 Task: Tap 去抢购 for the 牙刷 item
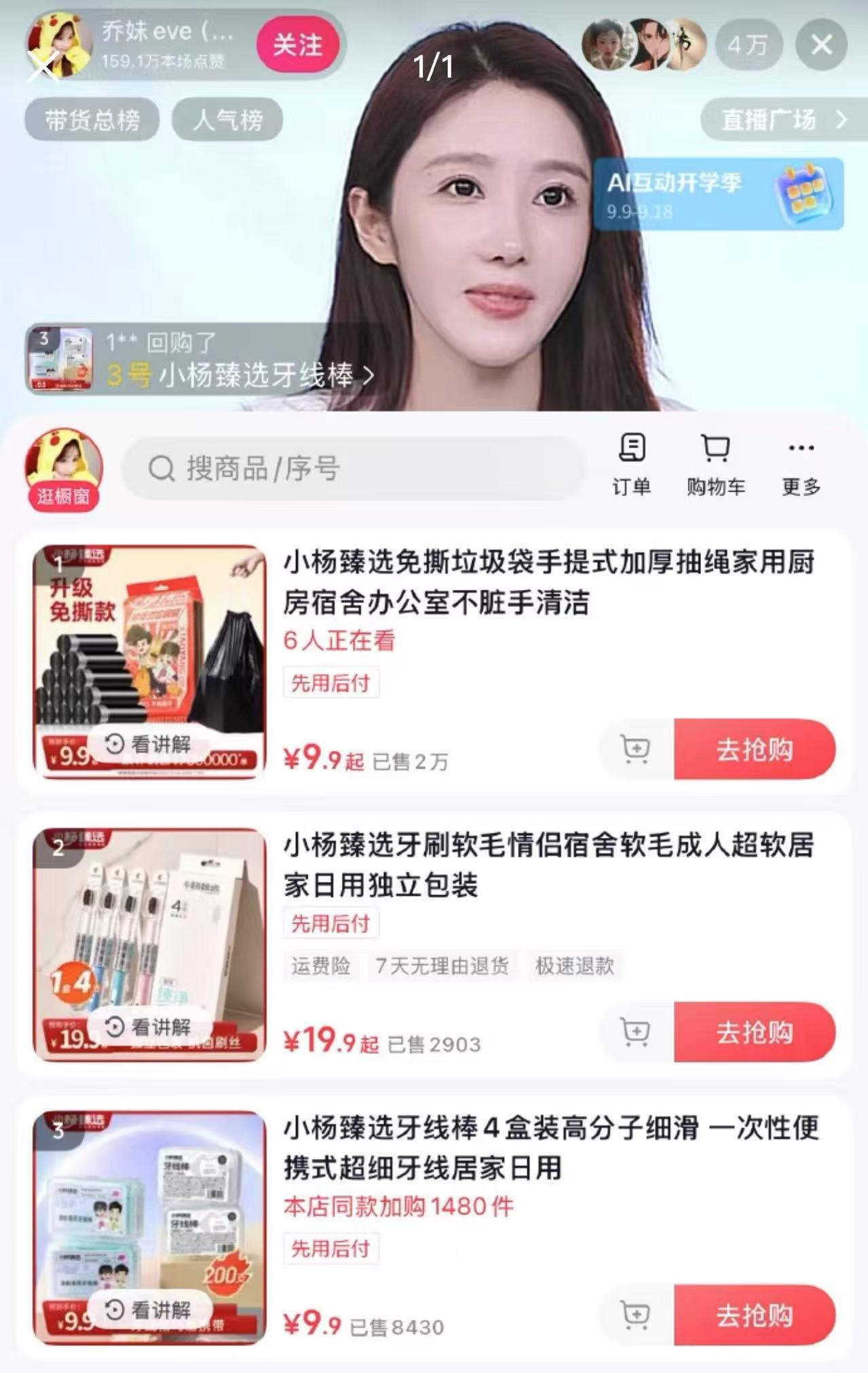click(x=754, y=1032)
